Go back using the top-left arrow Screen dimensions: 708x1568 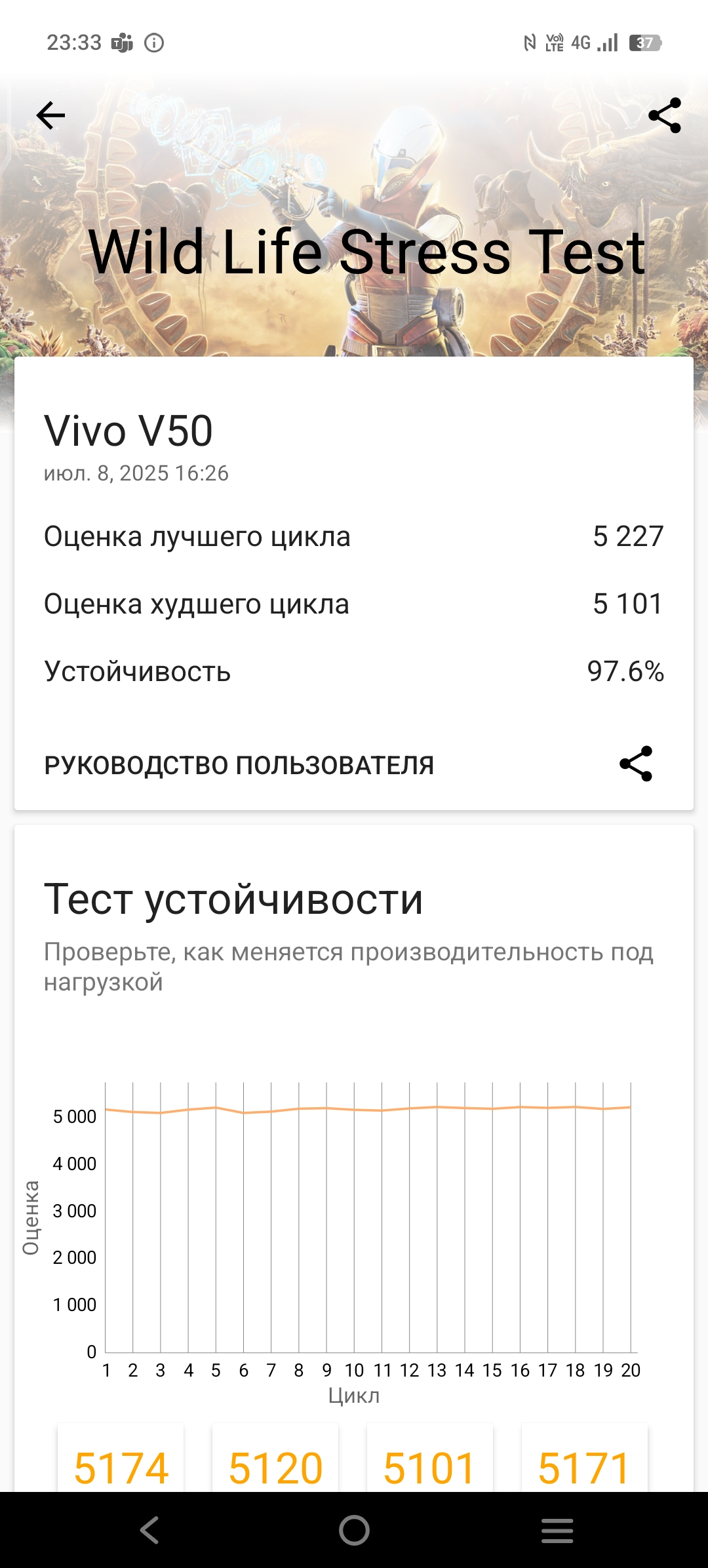50,116
